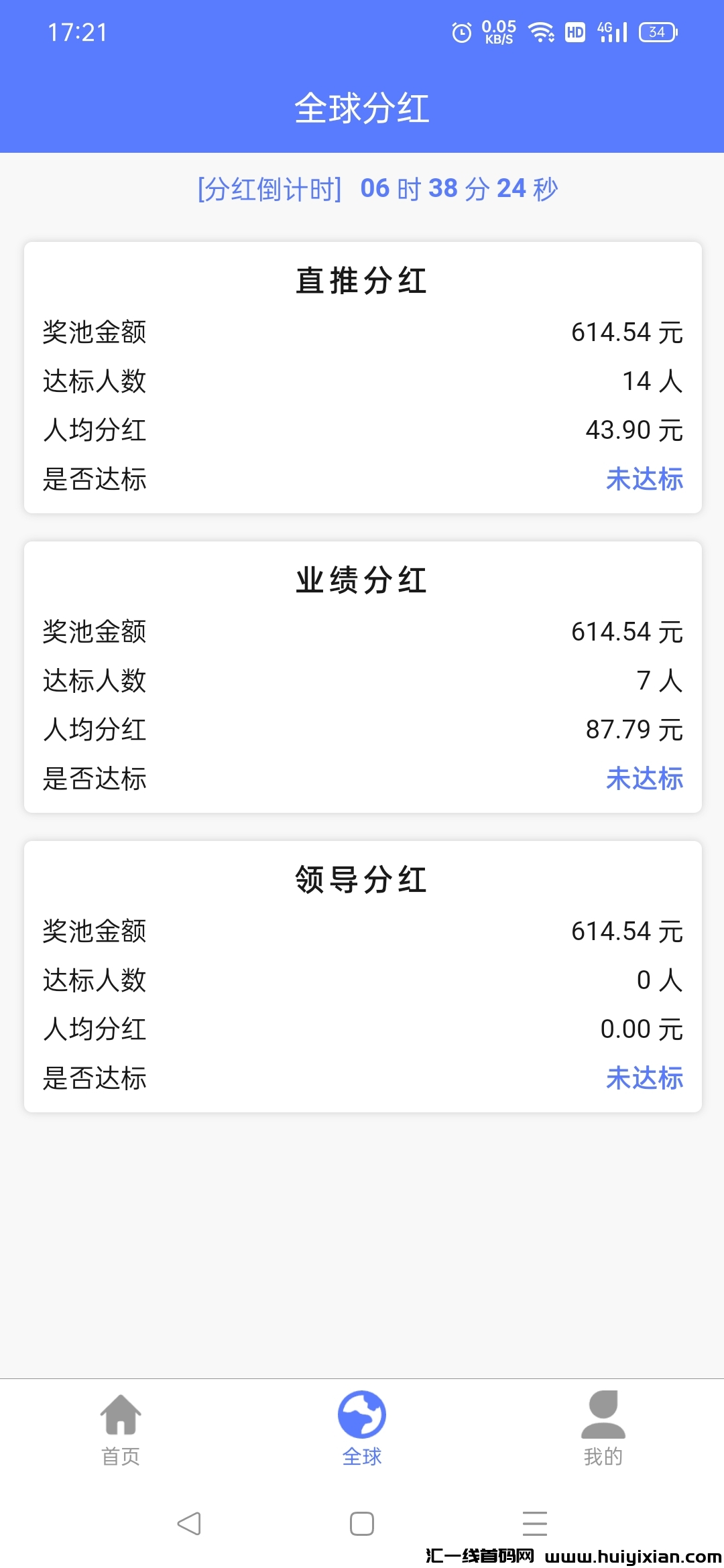Tap the HD indicator icon in status bar
Image resolution: width=724 pixels, height=1568 pixels.
click(574, 31)
